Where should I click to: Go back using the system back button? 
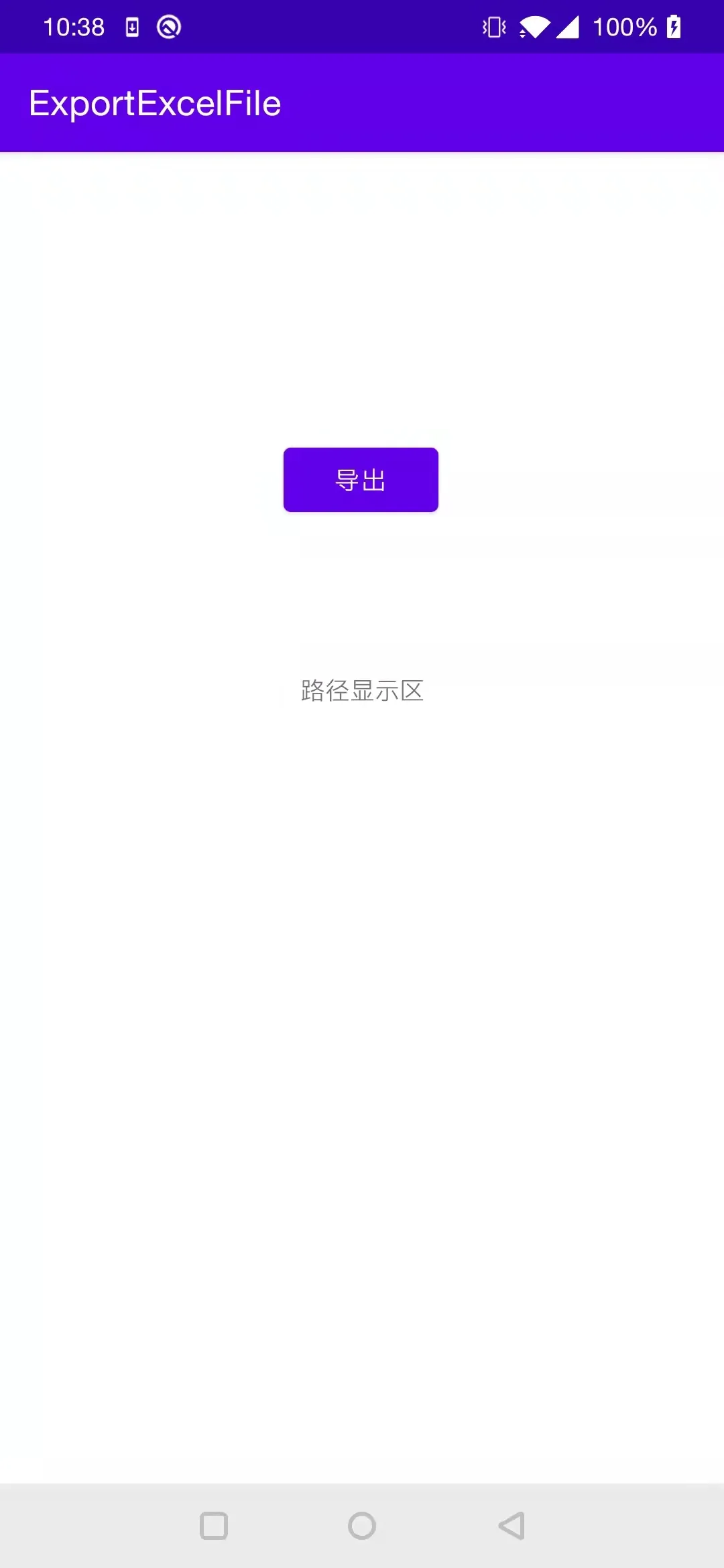point(511,1526)
